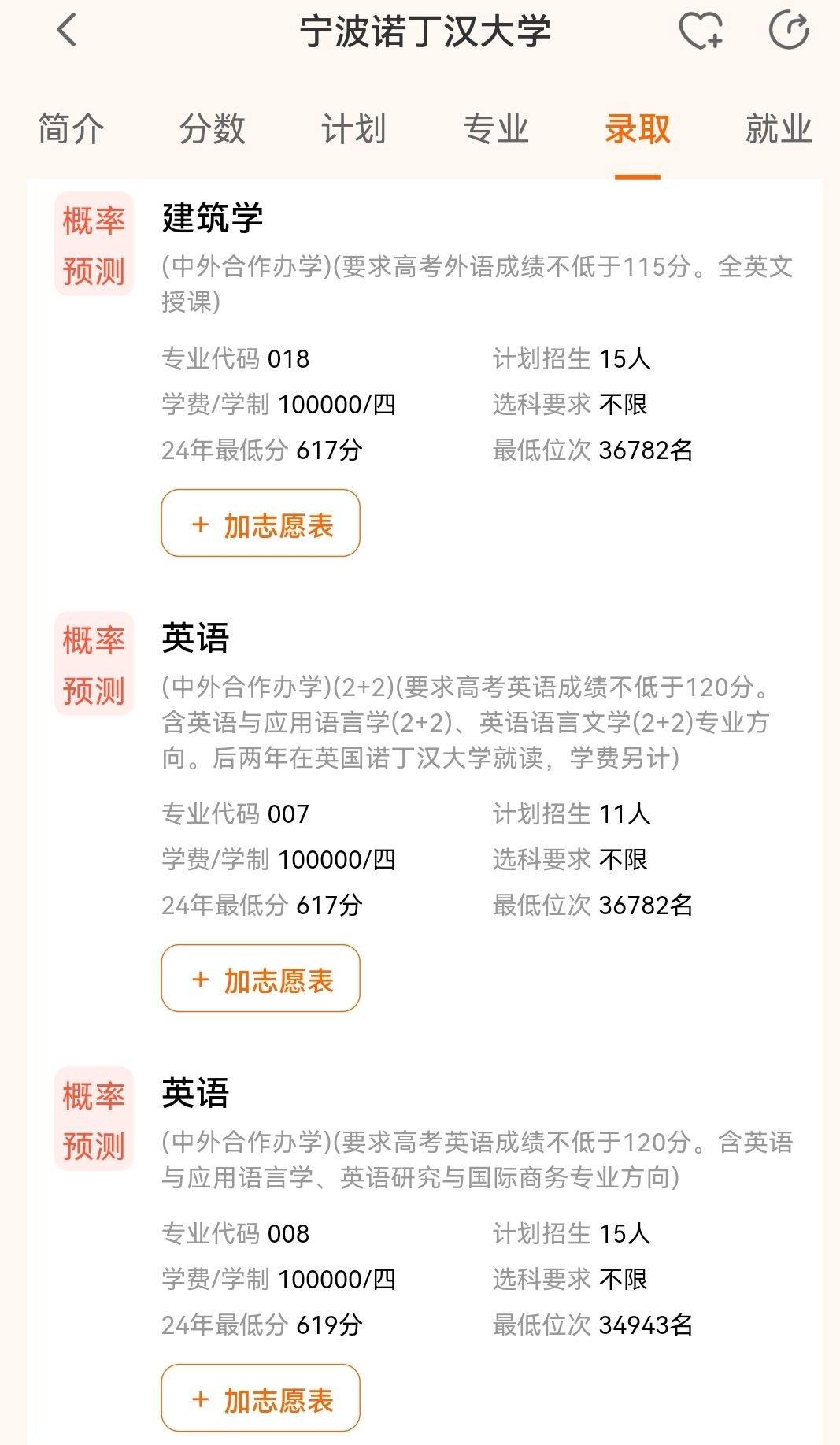
Task: Open 概率预测 for 英语 code 007
Action: pos(94,665)
